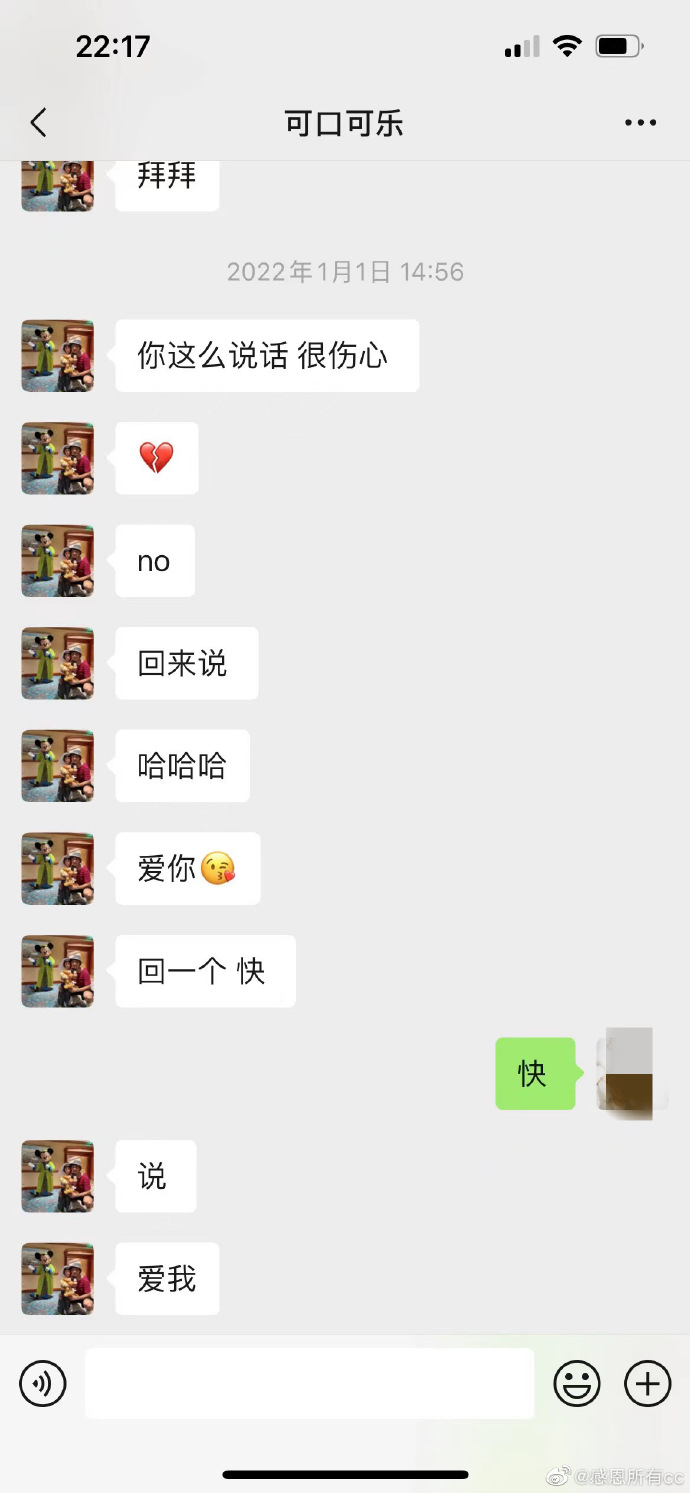Open contact avatar beside 爱我 message
This screenshot has height=1493, width=690.
point(58,1279)
